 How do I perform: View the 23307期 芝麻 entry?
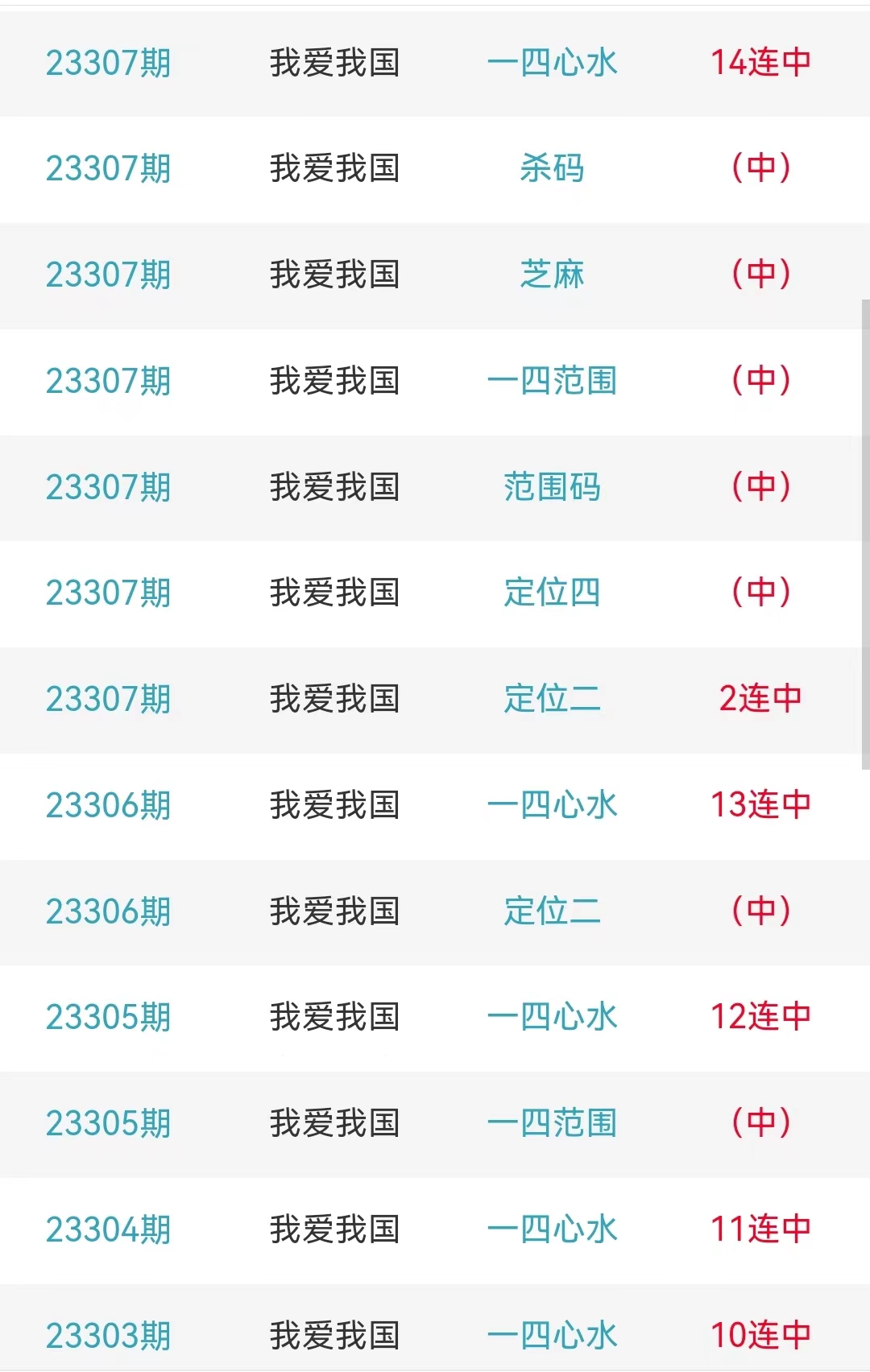[552, 275]
